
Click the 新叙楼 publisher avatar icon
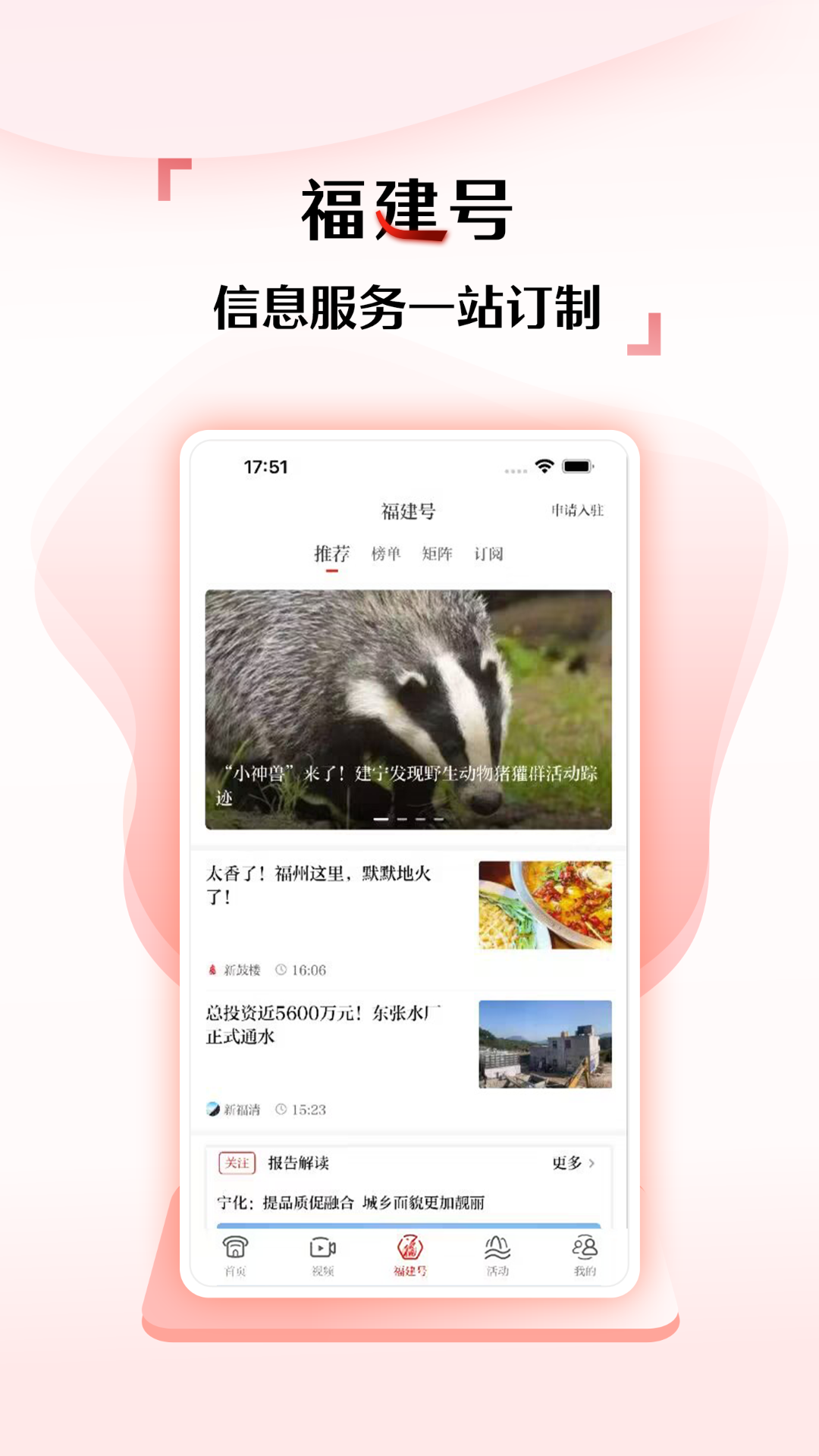click(214, 968)
